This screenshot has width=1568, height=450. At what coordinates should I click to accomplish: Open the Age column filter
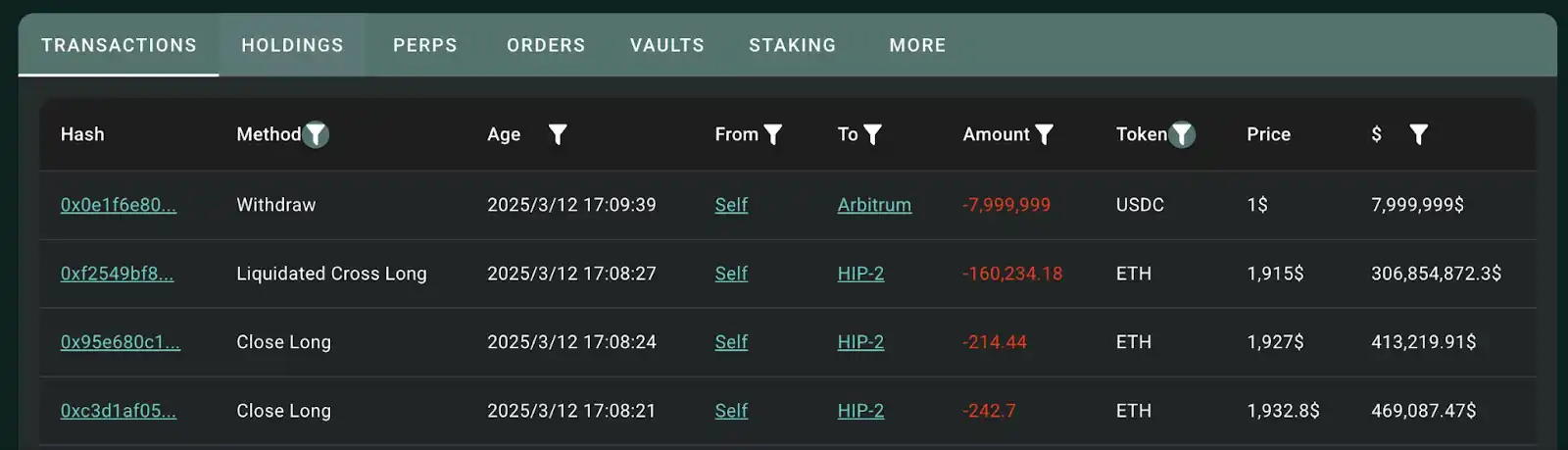[557, 134]
